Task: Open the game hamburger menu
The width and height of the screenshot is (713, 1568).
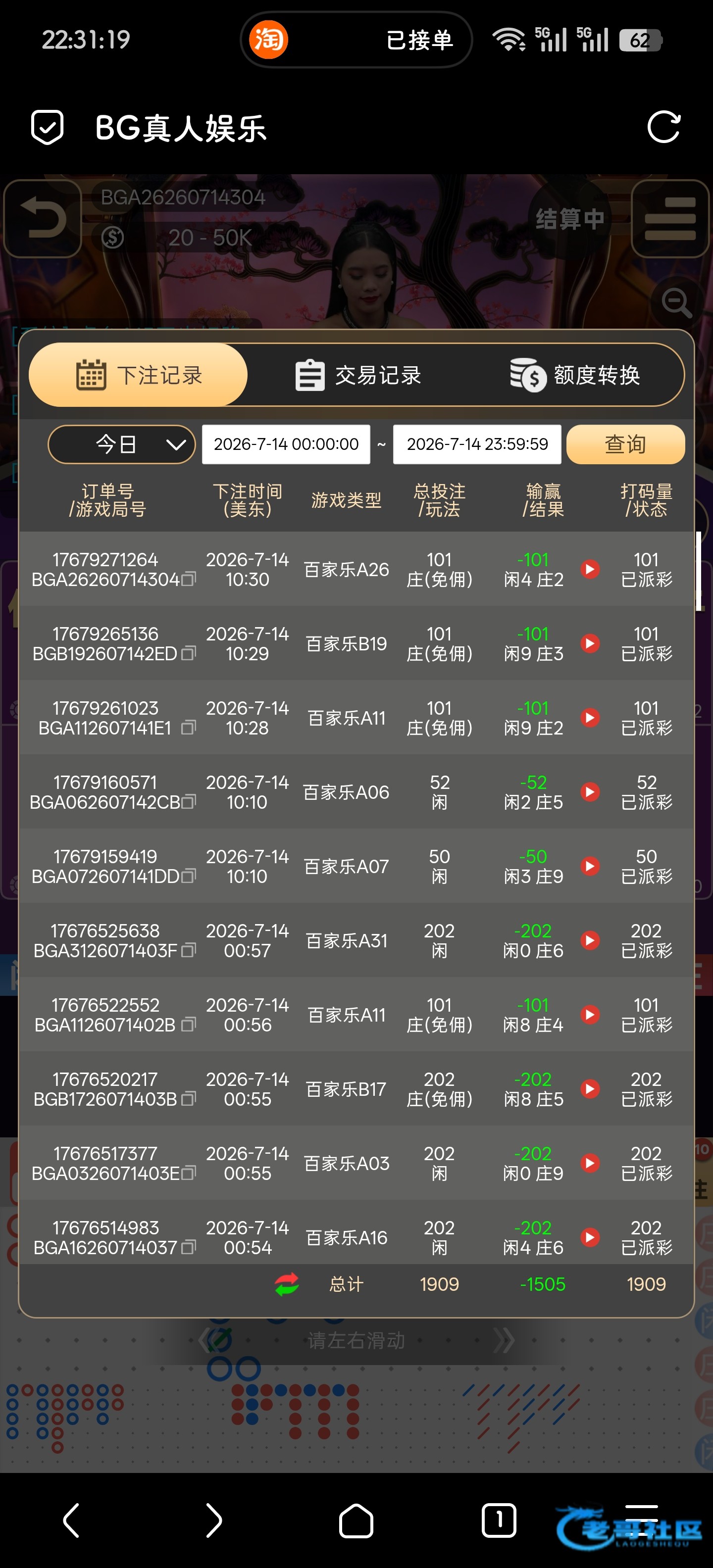Action: [x=670, y=219]
